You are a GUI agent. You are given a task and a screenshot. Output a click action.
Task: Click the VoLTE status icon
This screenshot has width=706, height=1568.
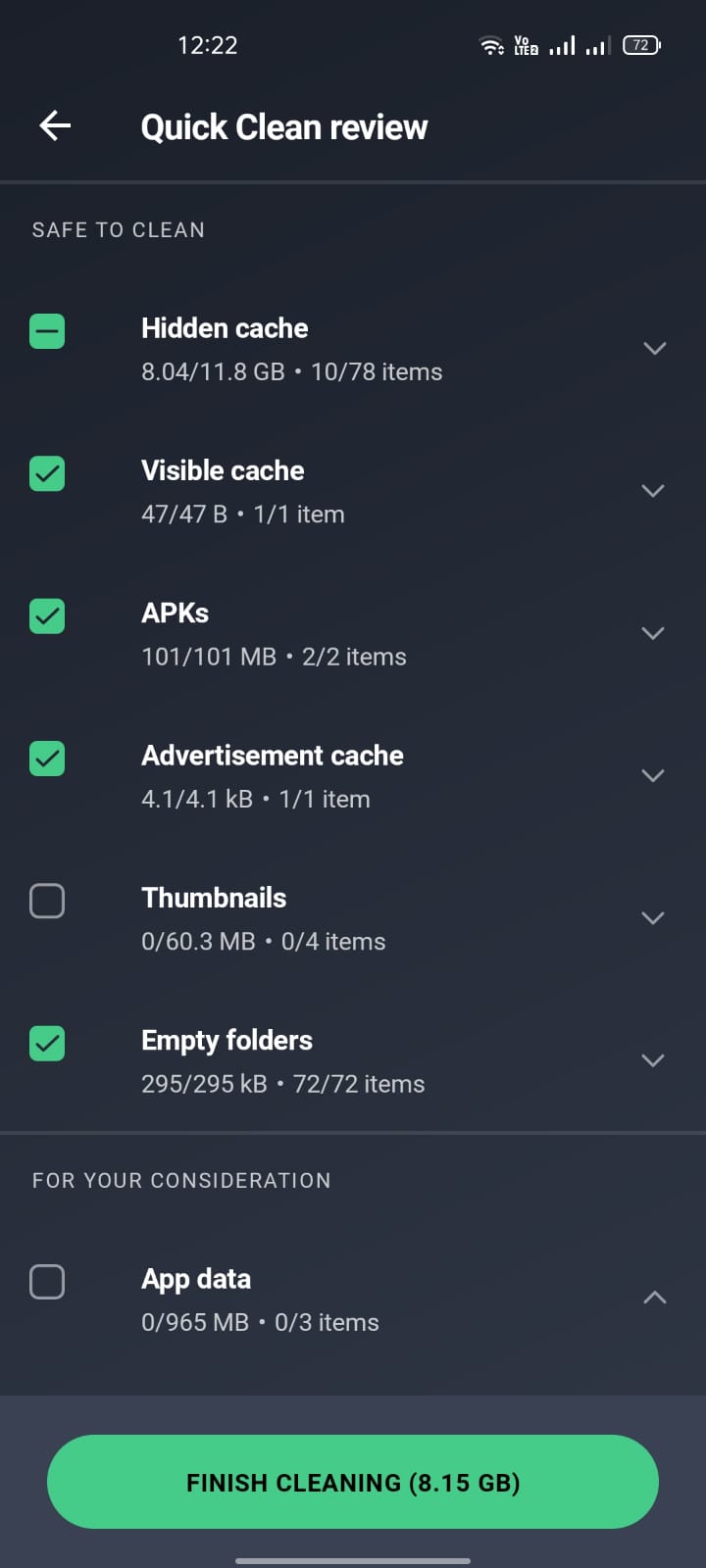[x=526, y=44]
